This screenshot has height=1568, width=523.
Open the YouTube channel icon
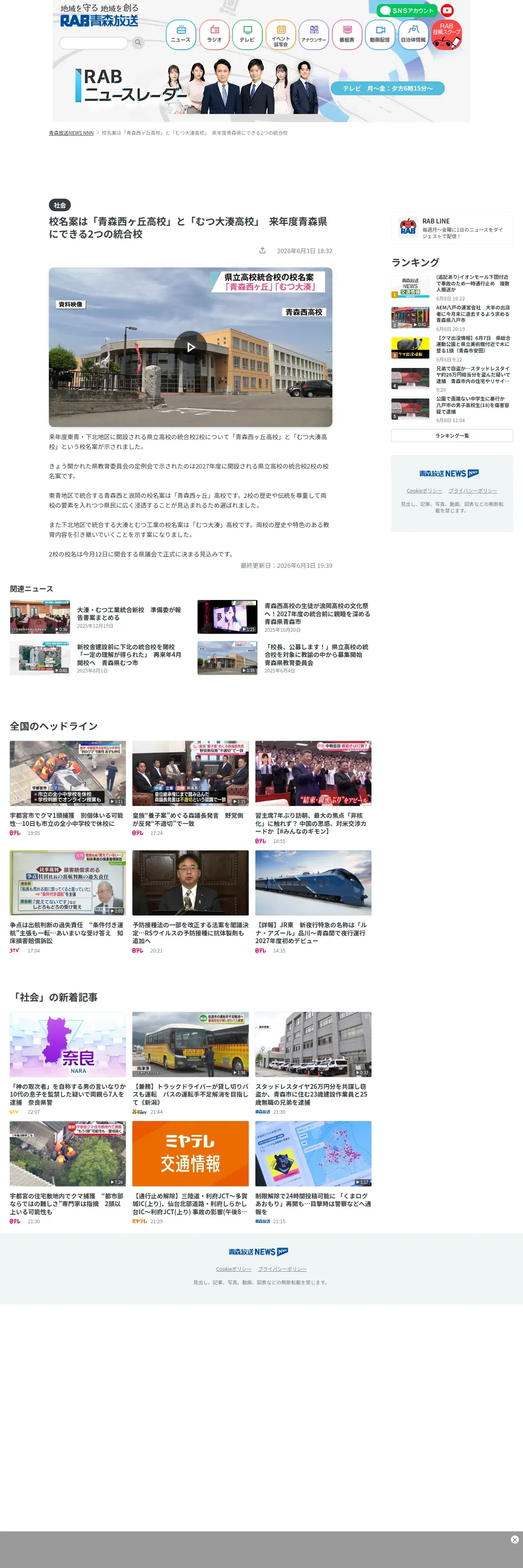447,10
